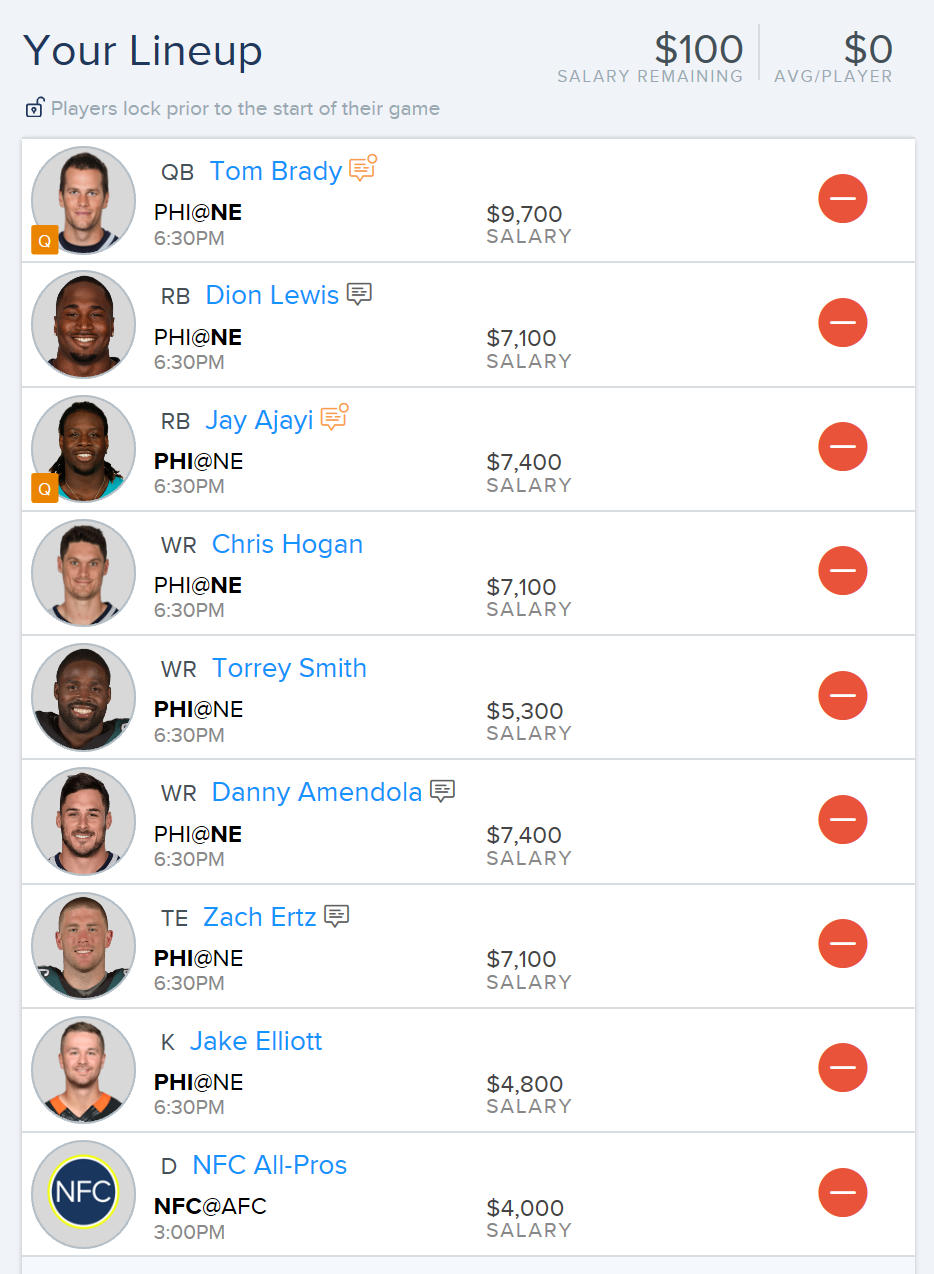Read the news note for Zach Ertz

337,916
